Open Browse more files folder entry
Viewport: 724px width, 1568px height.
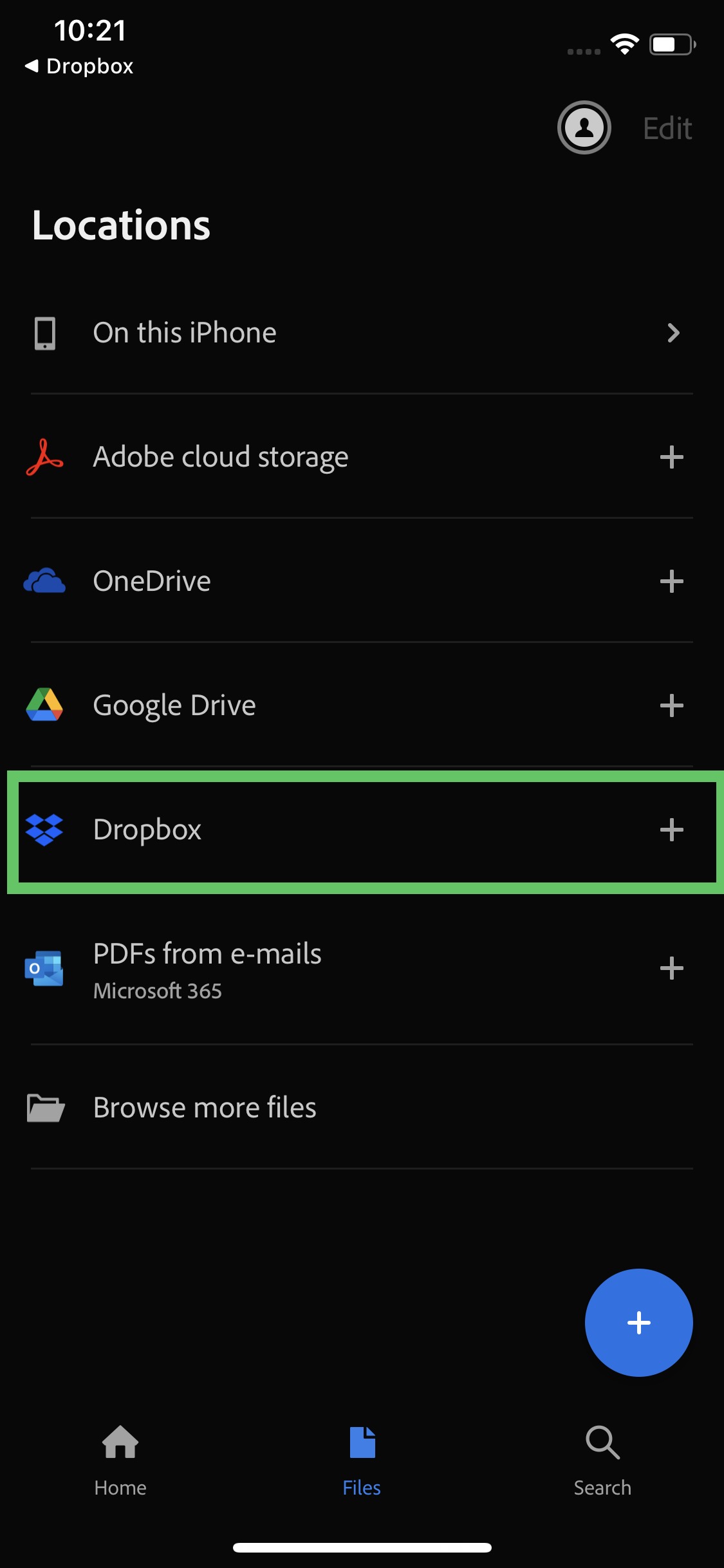click(x=204, y=1106)
